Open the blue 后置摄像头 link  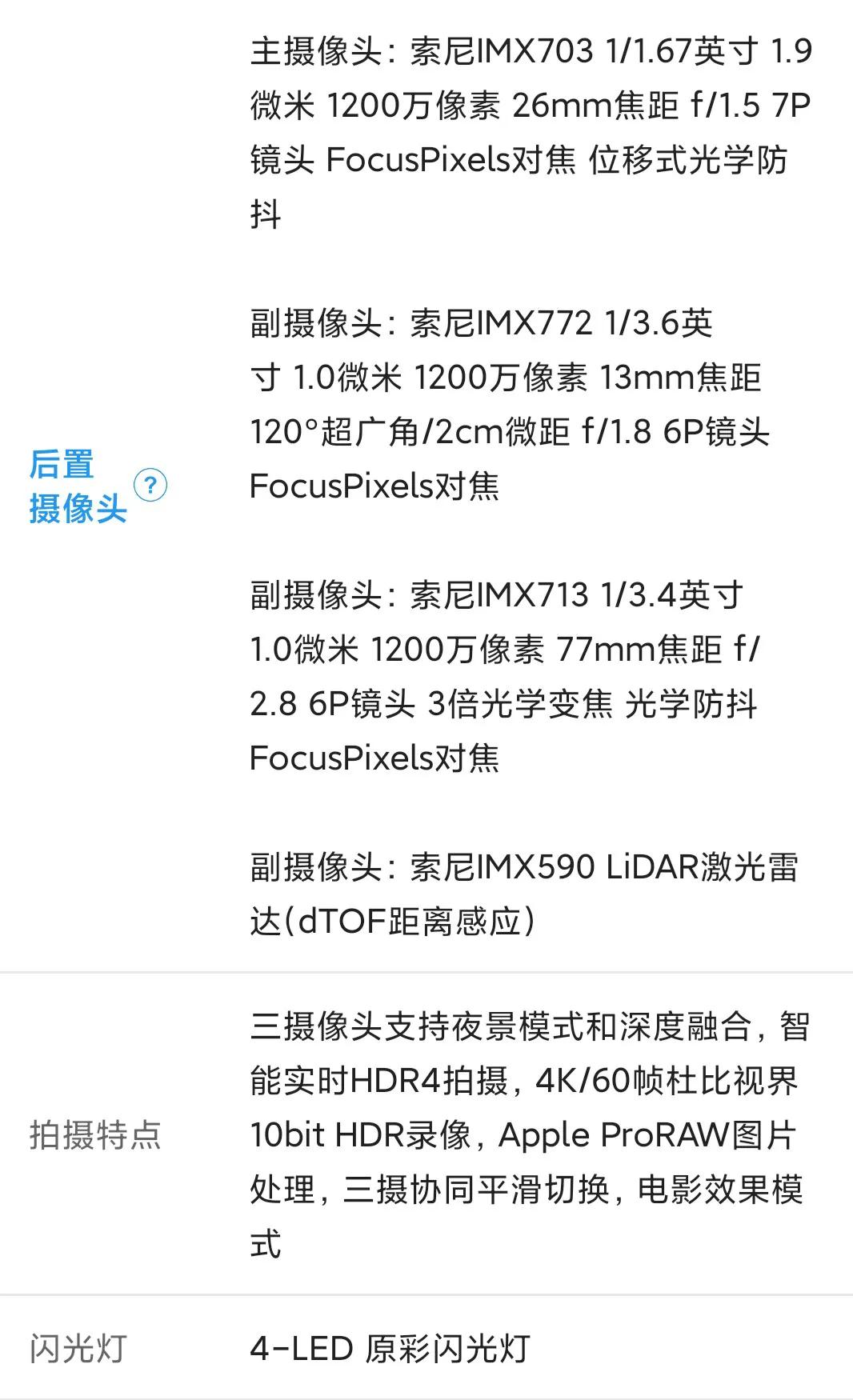click(78, 486)
